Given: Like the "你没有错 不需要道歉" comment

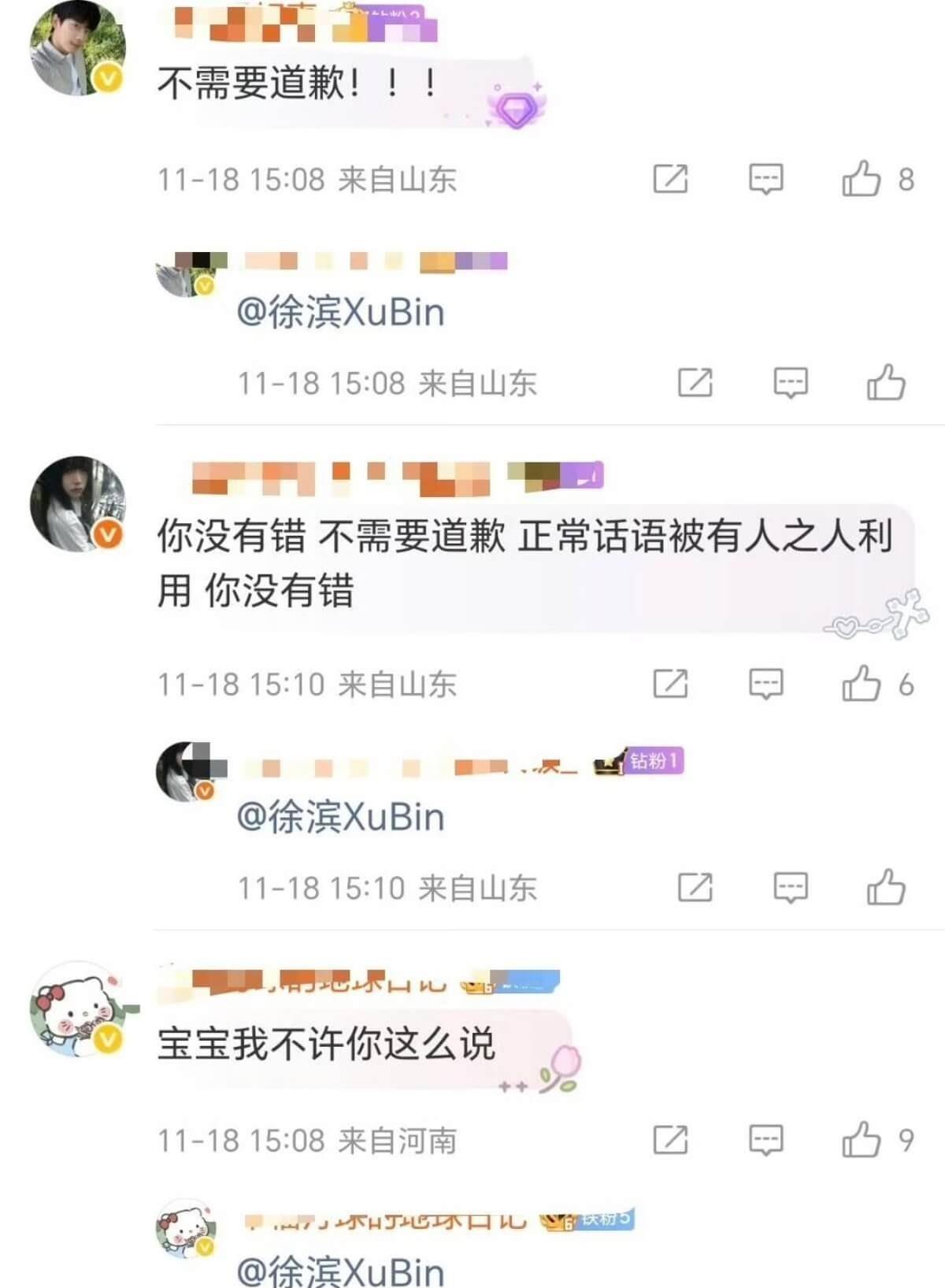Looking at the screenshot, I should click(x=861, y=684).
